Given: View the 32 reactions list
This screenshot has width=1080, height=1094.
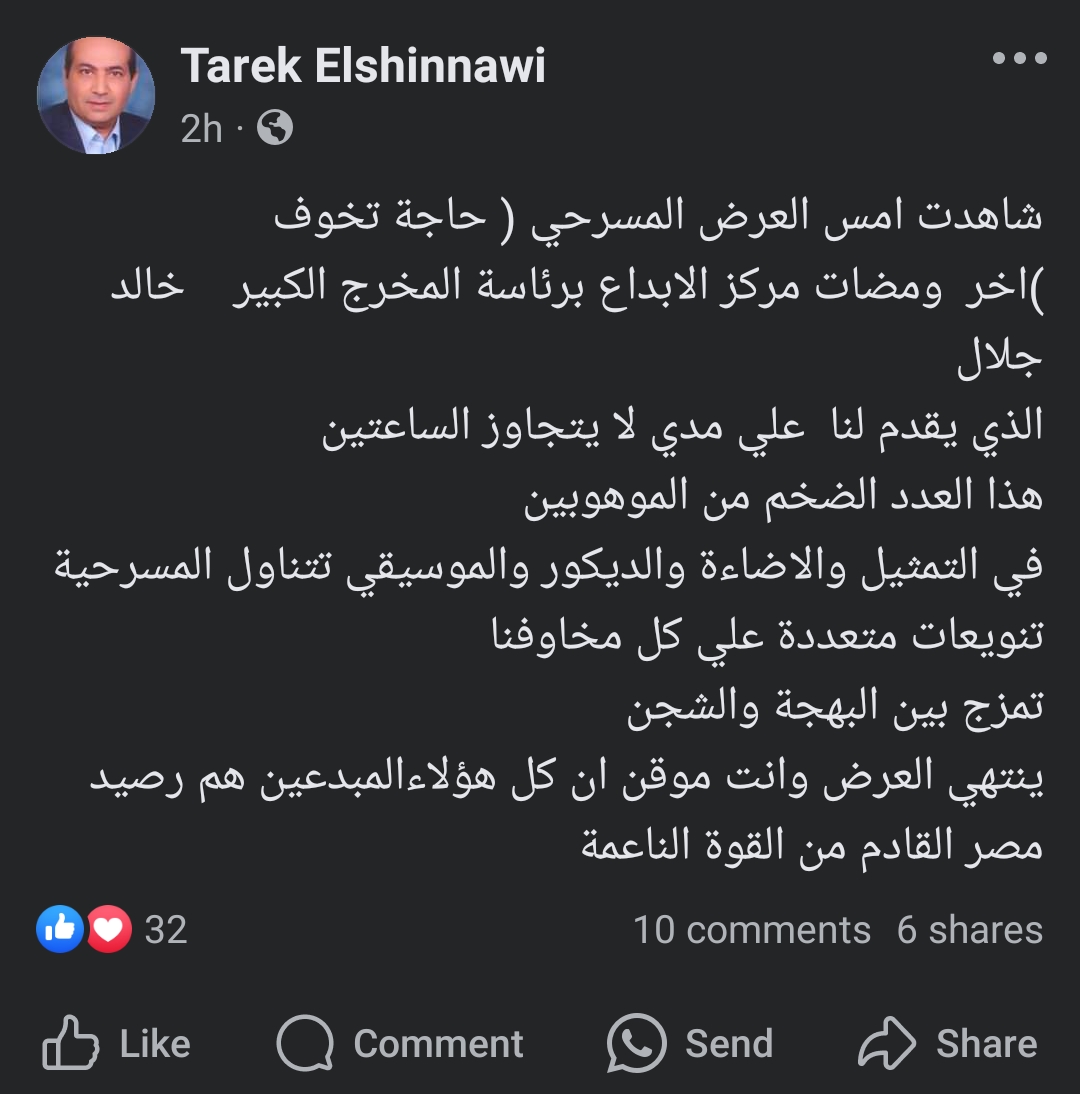Looking at the screenshot, I should coord(112,930).
